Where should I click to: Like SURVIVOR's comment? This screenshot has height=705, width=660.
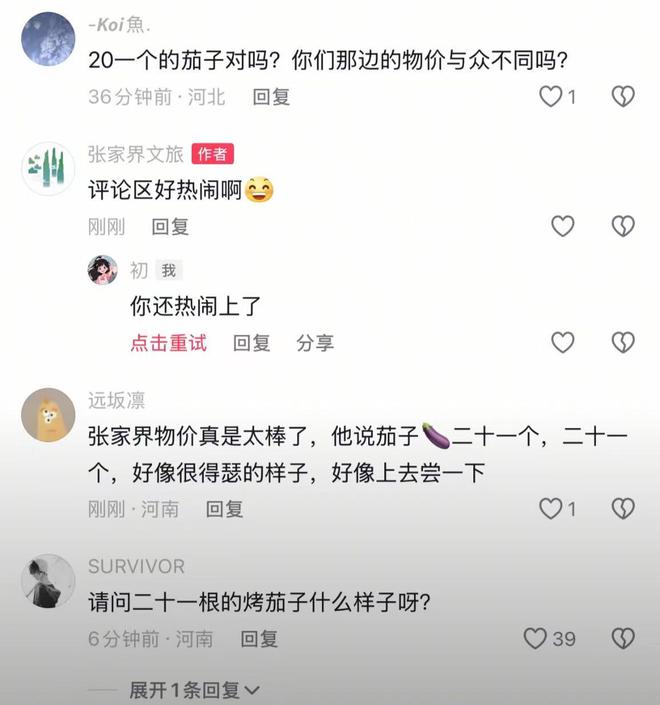pyautogui.click(x=536, y=638)
